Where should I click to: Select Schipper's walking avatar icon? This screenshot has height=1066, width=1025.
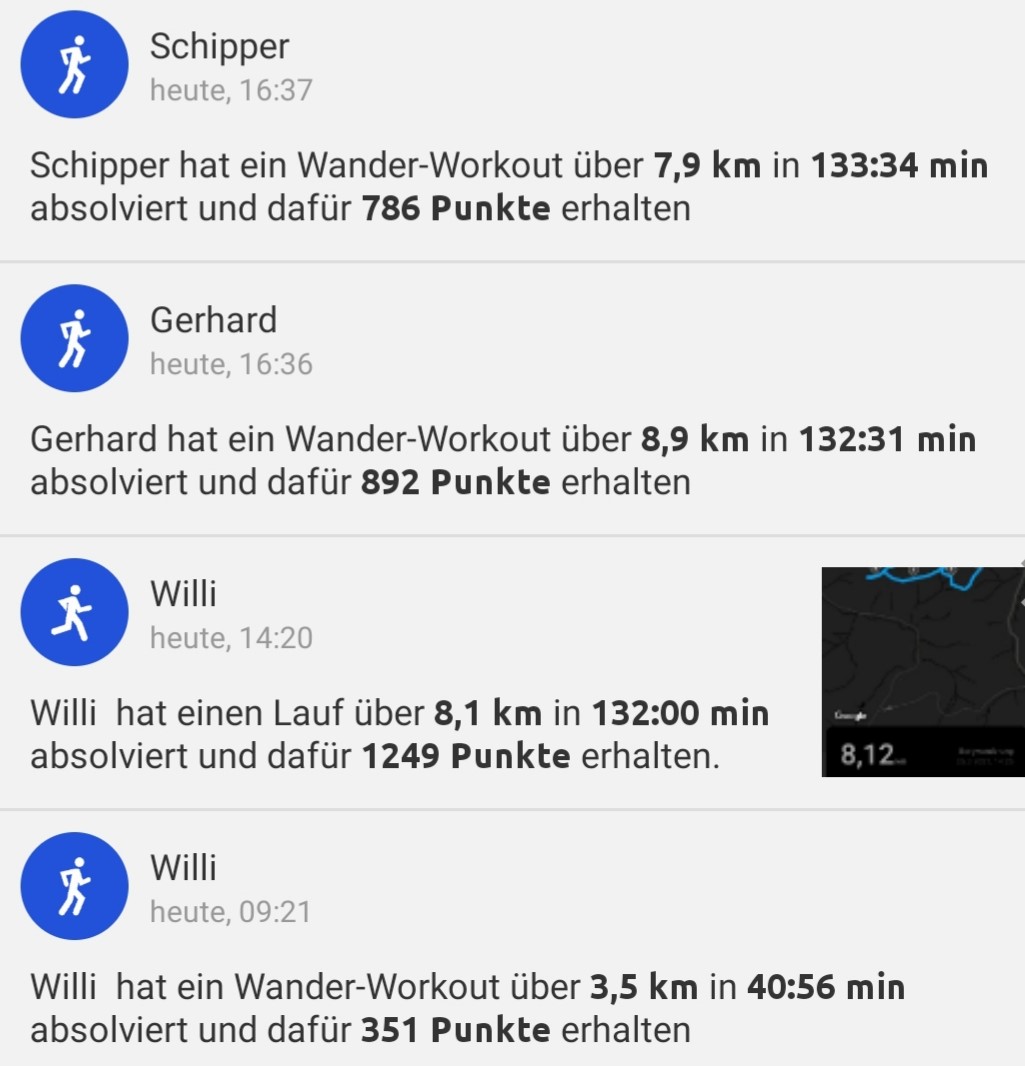click(74, 63)
